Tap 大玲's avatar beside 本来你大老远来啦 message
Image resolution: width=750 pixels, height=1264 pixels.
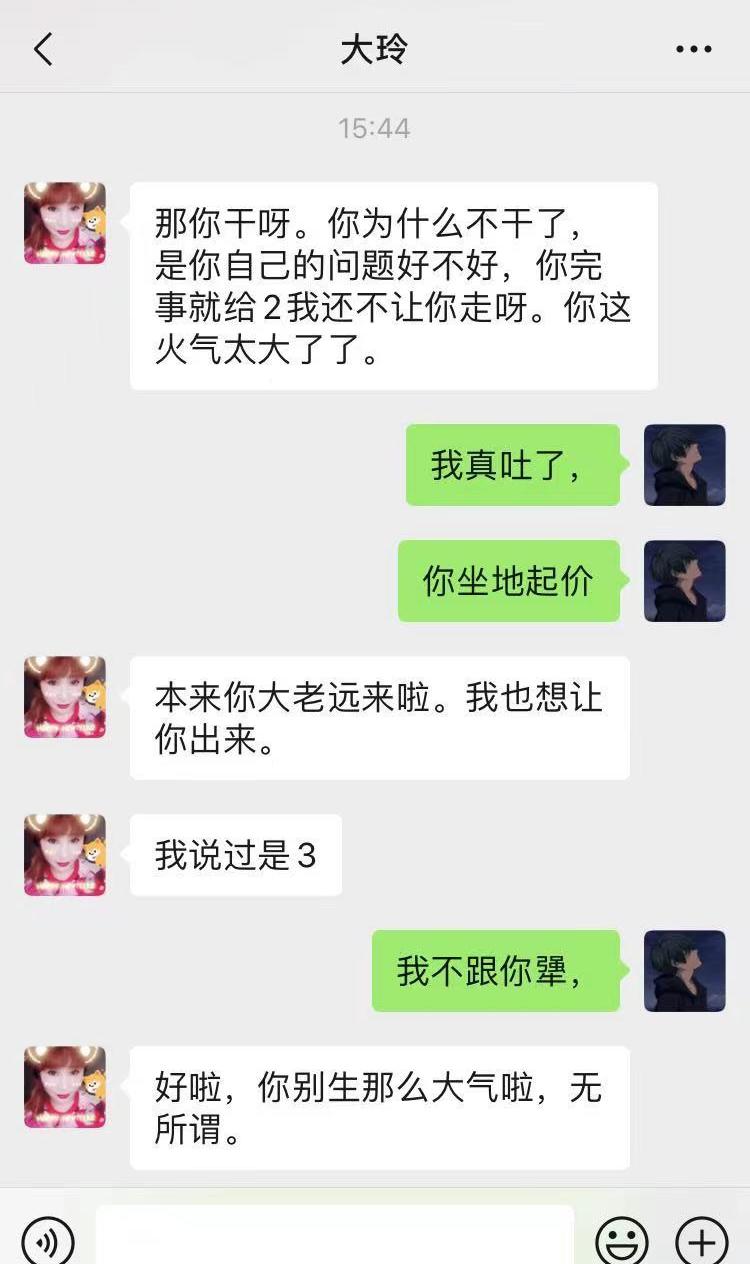click(x=64, y=698)
